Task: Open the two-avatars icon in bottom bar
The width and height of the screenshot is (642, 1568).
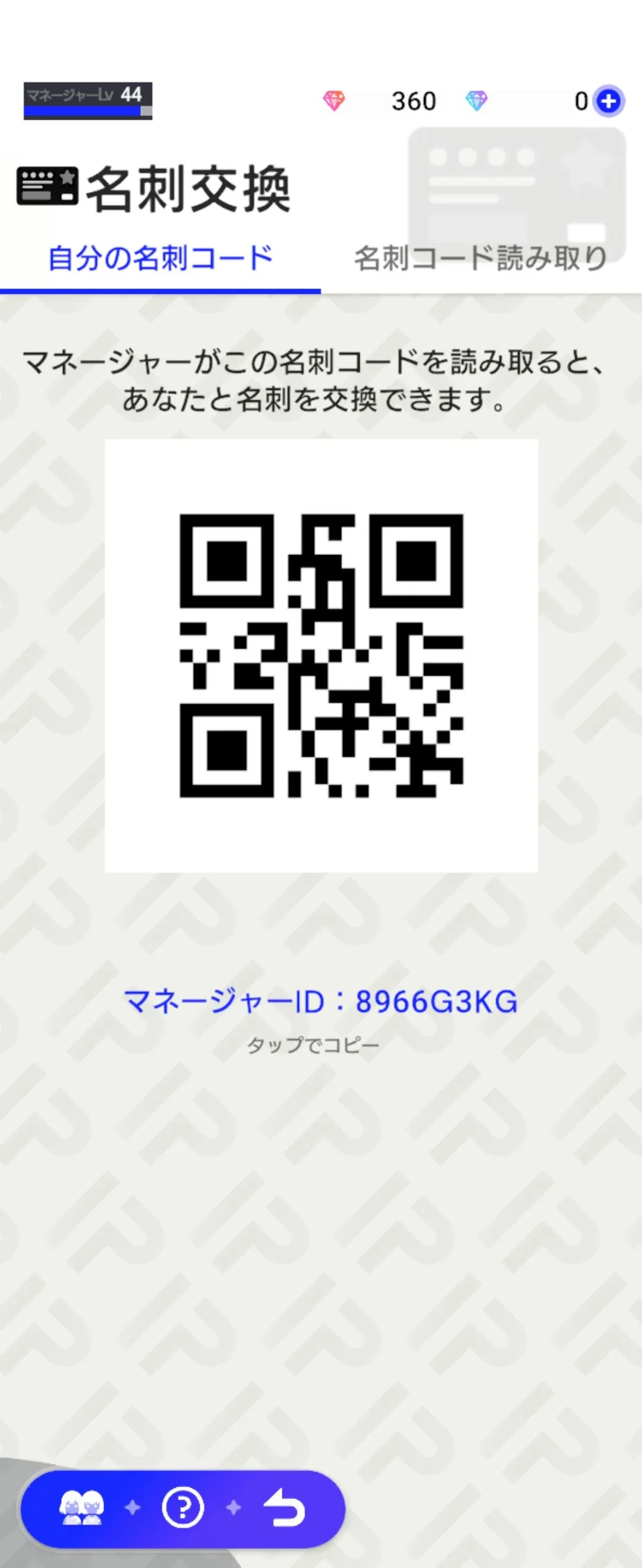Action: [x=81, y=1508]
